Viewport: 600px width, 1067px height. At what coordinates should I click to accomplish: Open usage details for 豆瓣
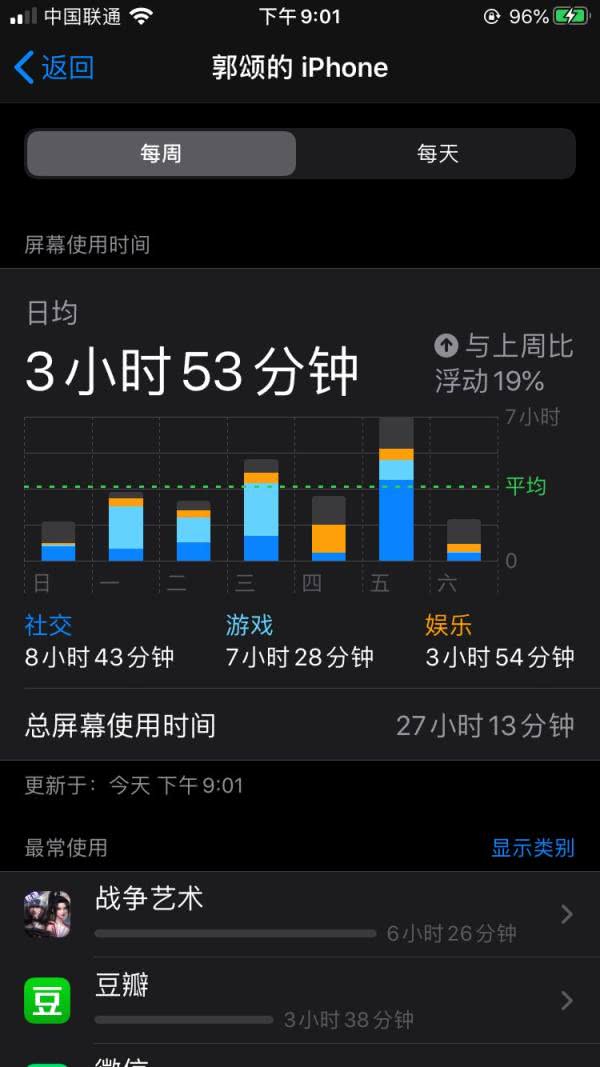point(300,1000)
